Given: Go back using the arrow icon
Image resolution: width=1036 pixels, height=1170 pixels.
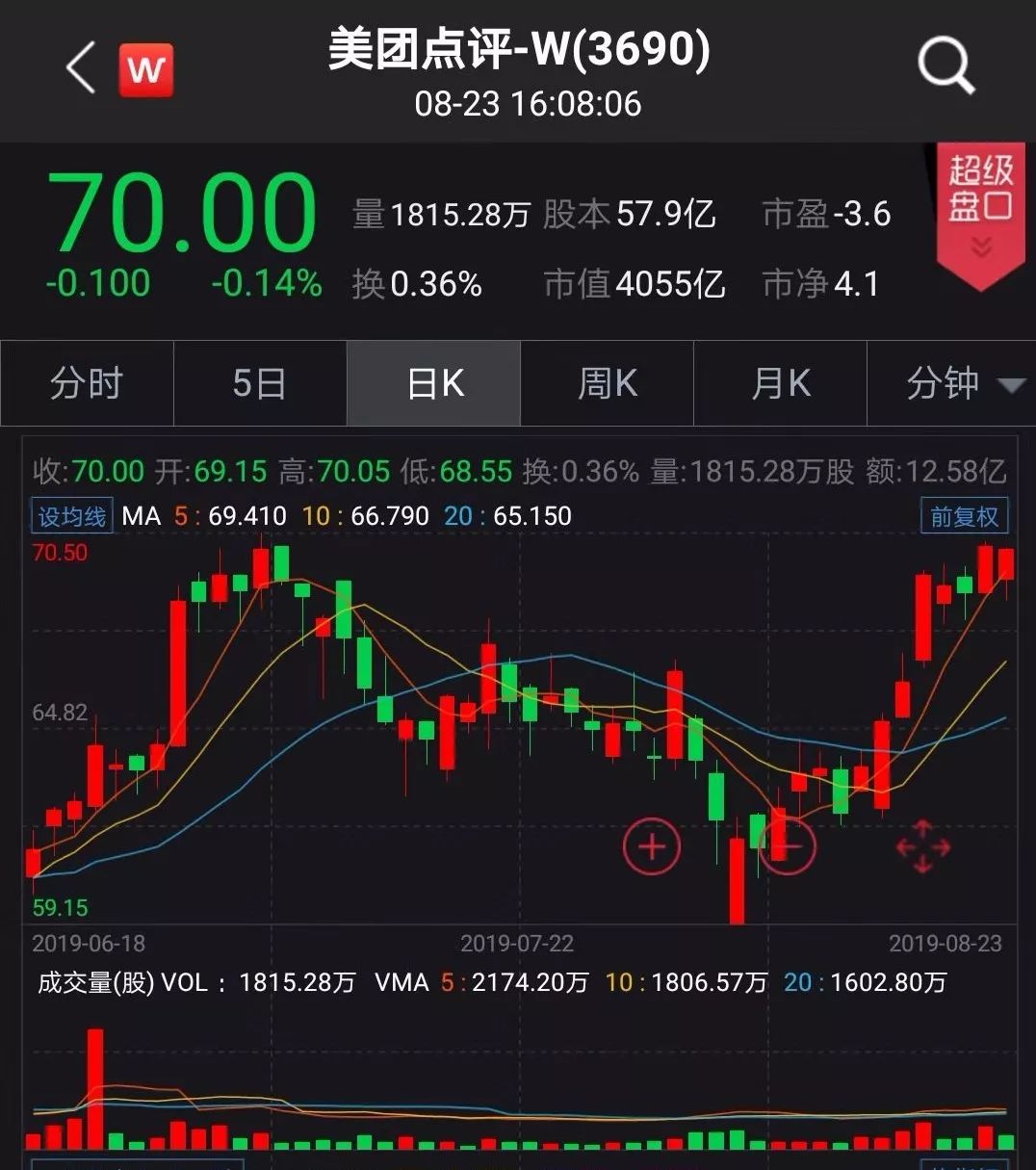Looking at the screenshot, I should [x=81, y=68].
